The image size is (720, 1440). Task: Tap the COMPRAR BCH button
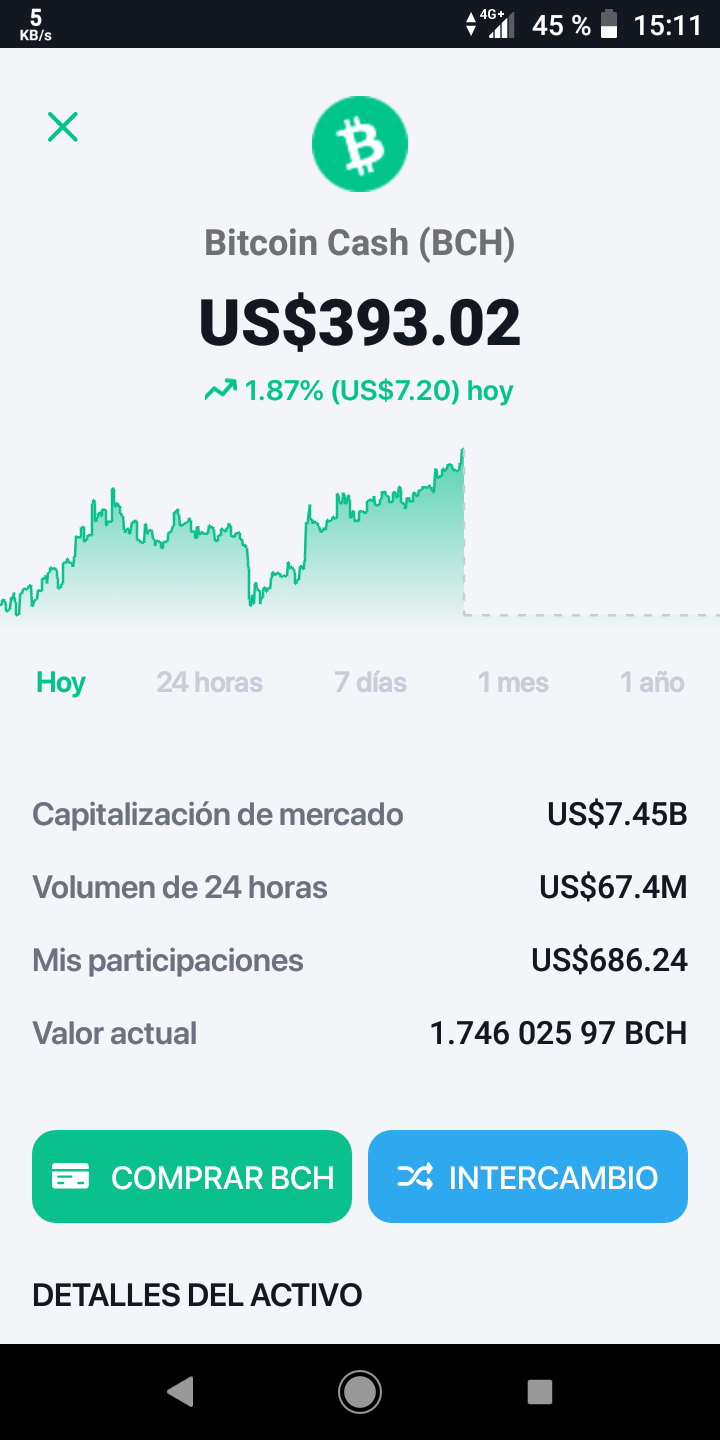click(x=192, y=1177)
